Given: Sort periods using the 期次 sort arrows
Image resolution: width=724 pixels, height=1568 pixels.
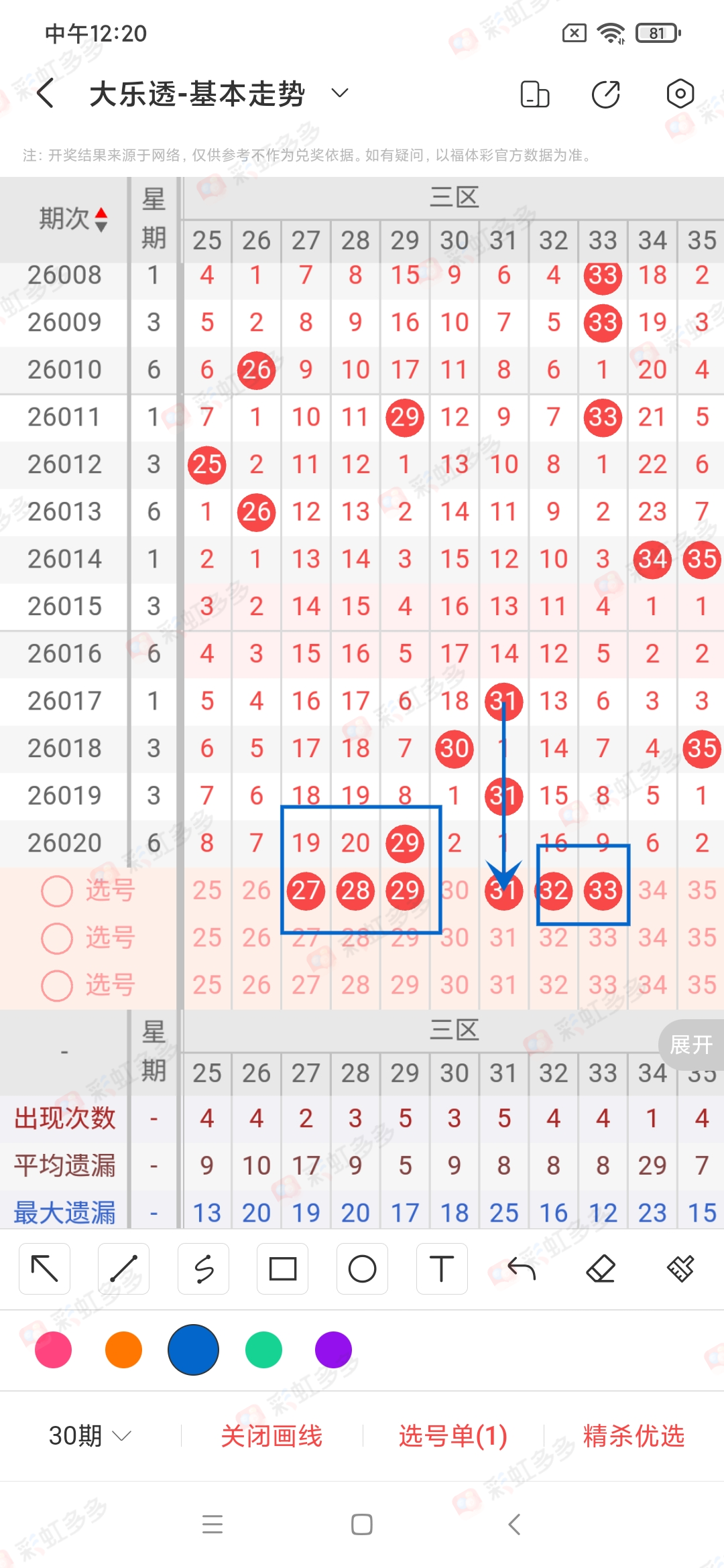Looking at the screenshot, I should [99, 218].
